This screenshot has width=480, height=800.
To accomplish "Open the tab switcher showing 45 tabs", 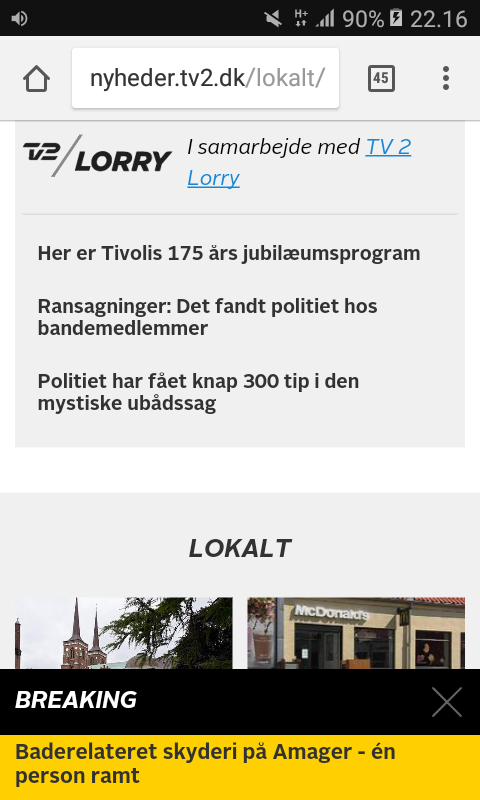I will coord(381,79).
